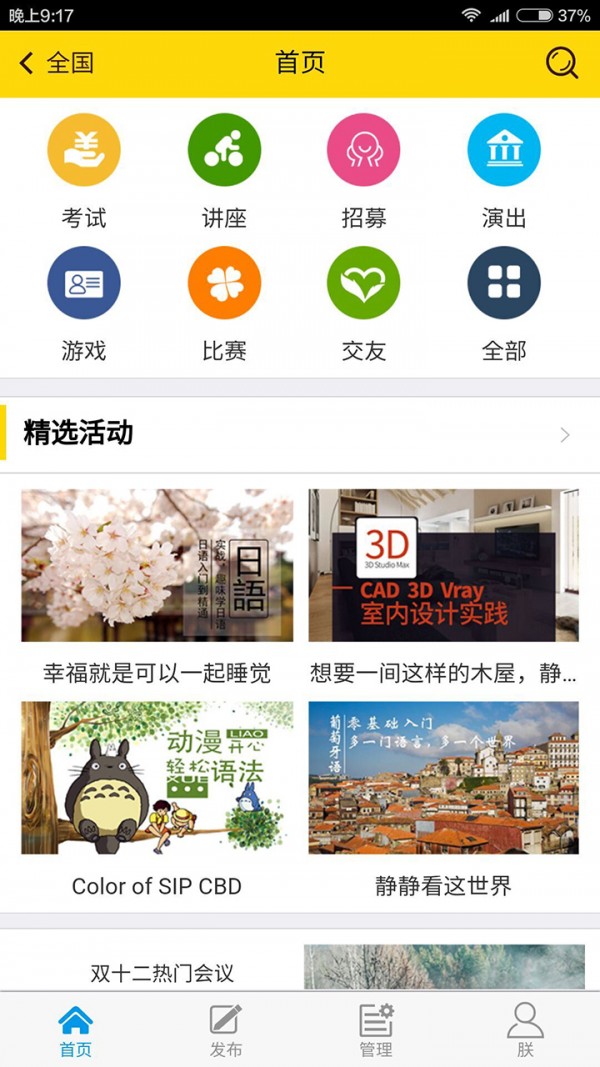Go to the 朕 profile tab
This screenshot has height=1067, width=600.
click(x=525, y=1030)
